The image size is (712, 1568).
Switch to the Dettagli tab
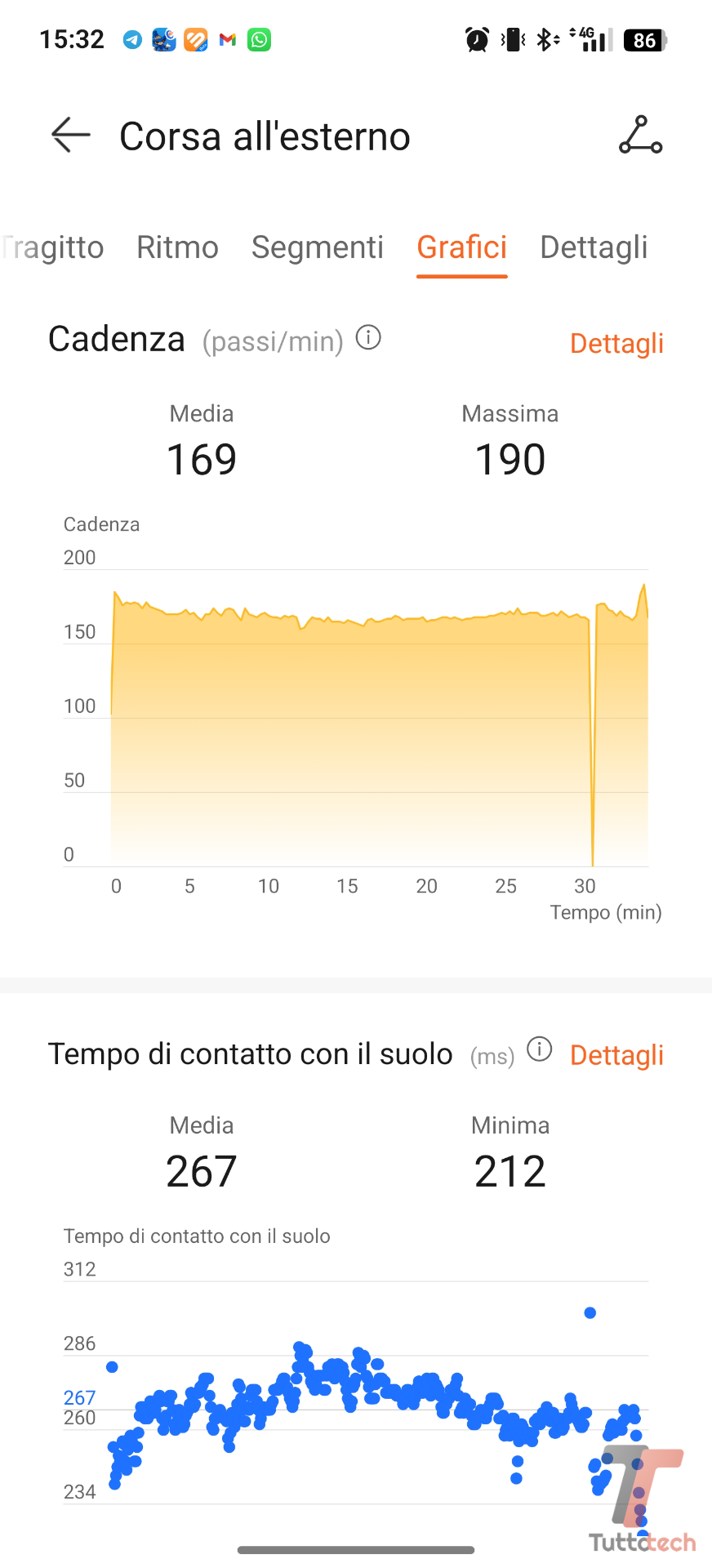pyautogui.click(x=594, y=247)
